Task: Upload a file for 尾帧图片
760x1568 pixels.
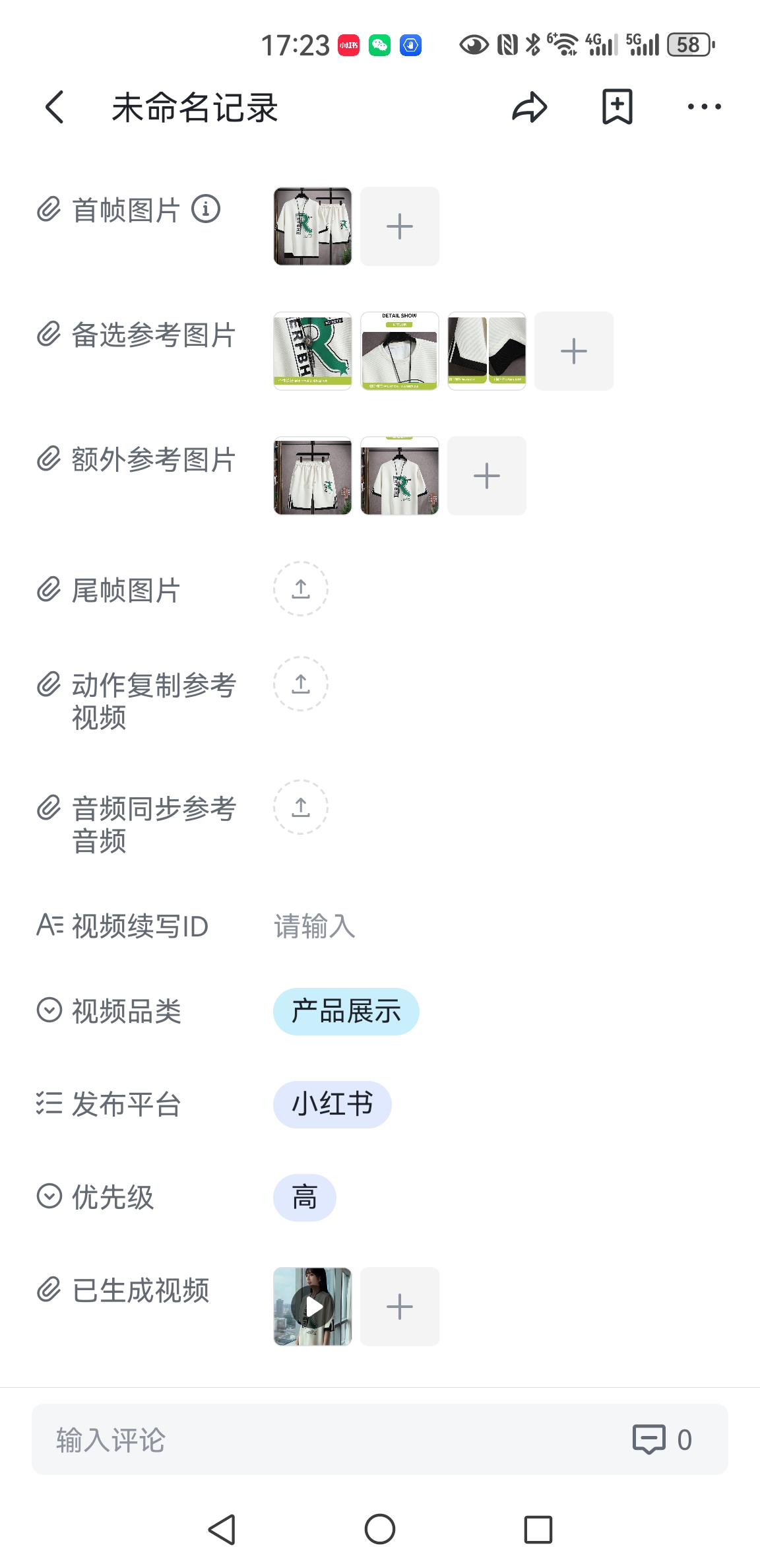Action: (301, 589)
